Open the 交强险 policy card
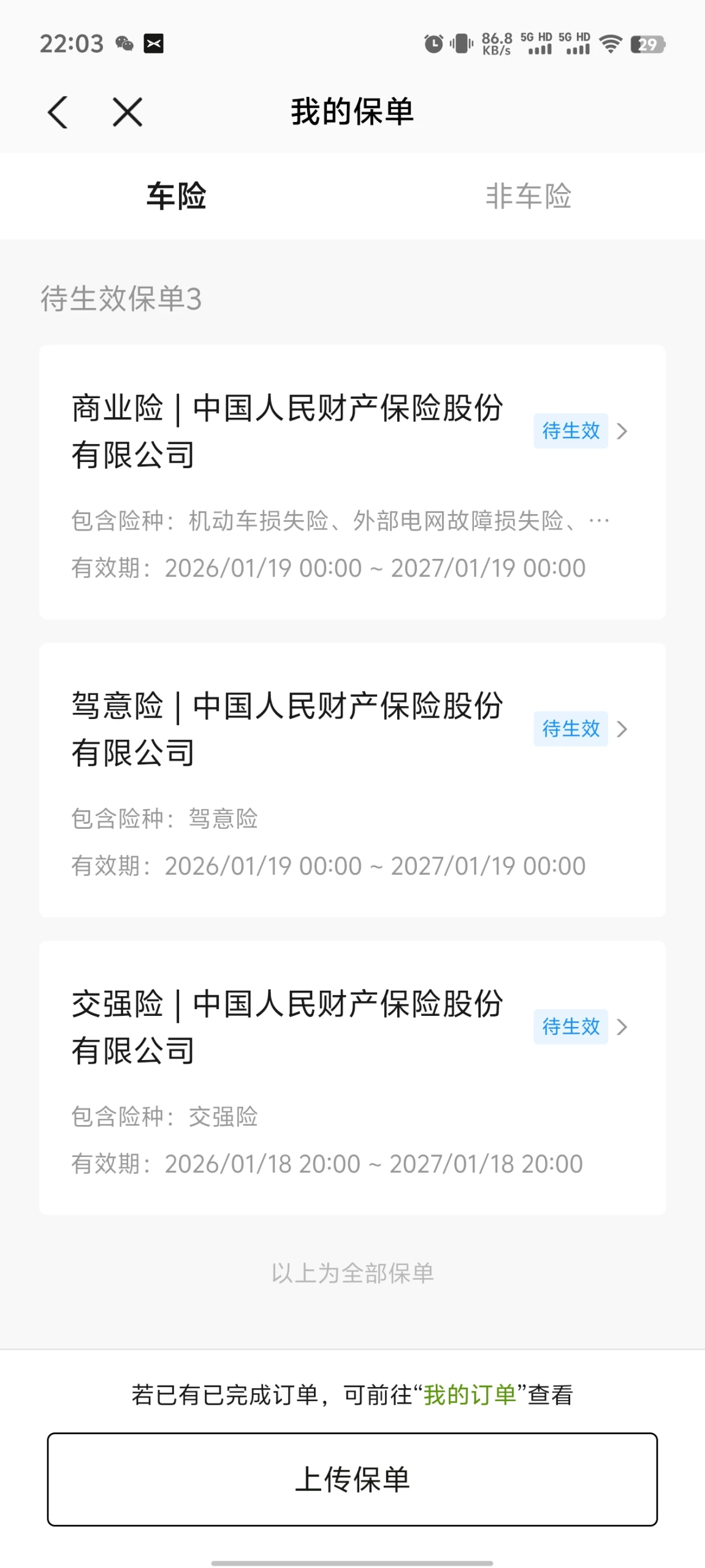705x1568 pixels. [x=352, y=1077]
